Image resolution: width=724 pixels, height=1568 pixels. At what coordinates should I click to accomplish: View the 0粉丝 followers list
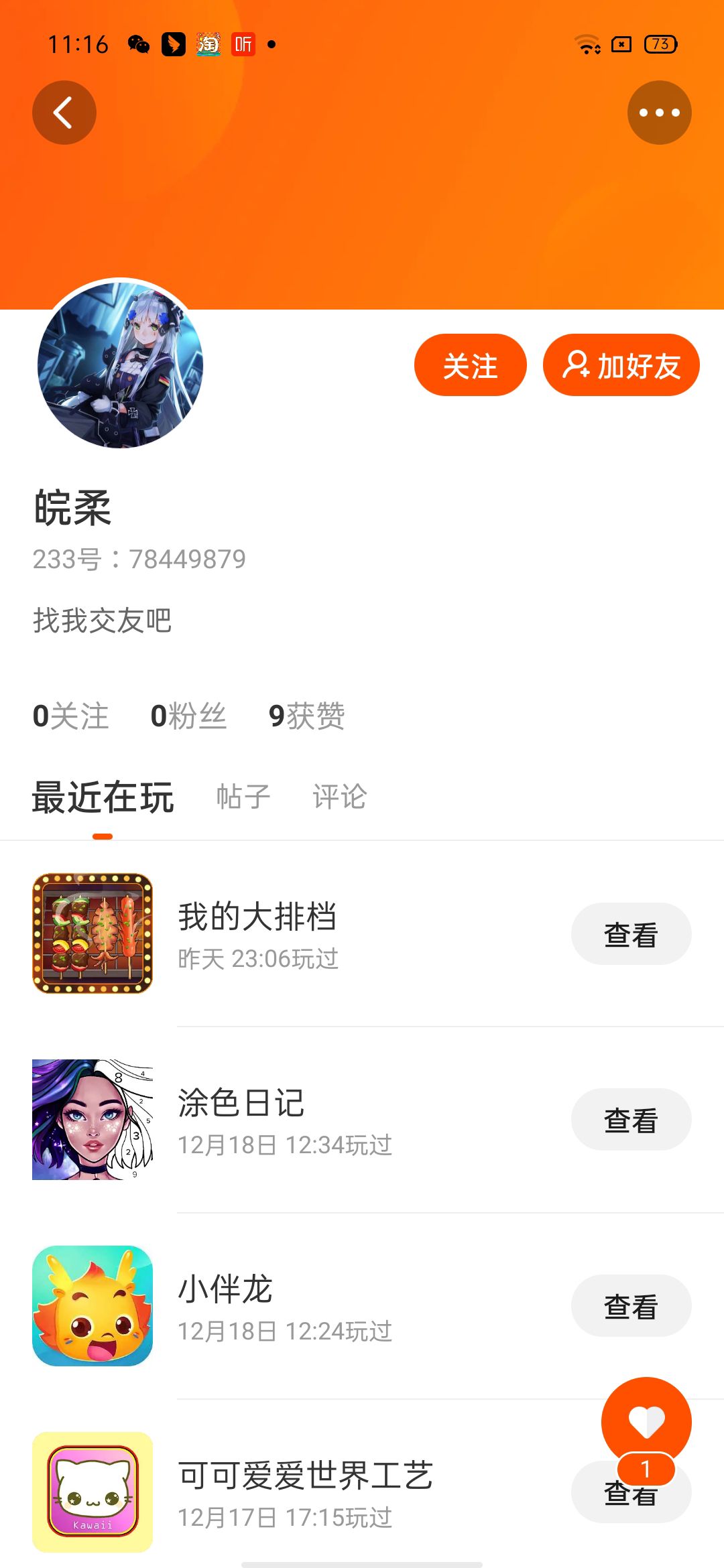pyautogui.click(x=188, y=716)
